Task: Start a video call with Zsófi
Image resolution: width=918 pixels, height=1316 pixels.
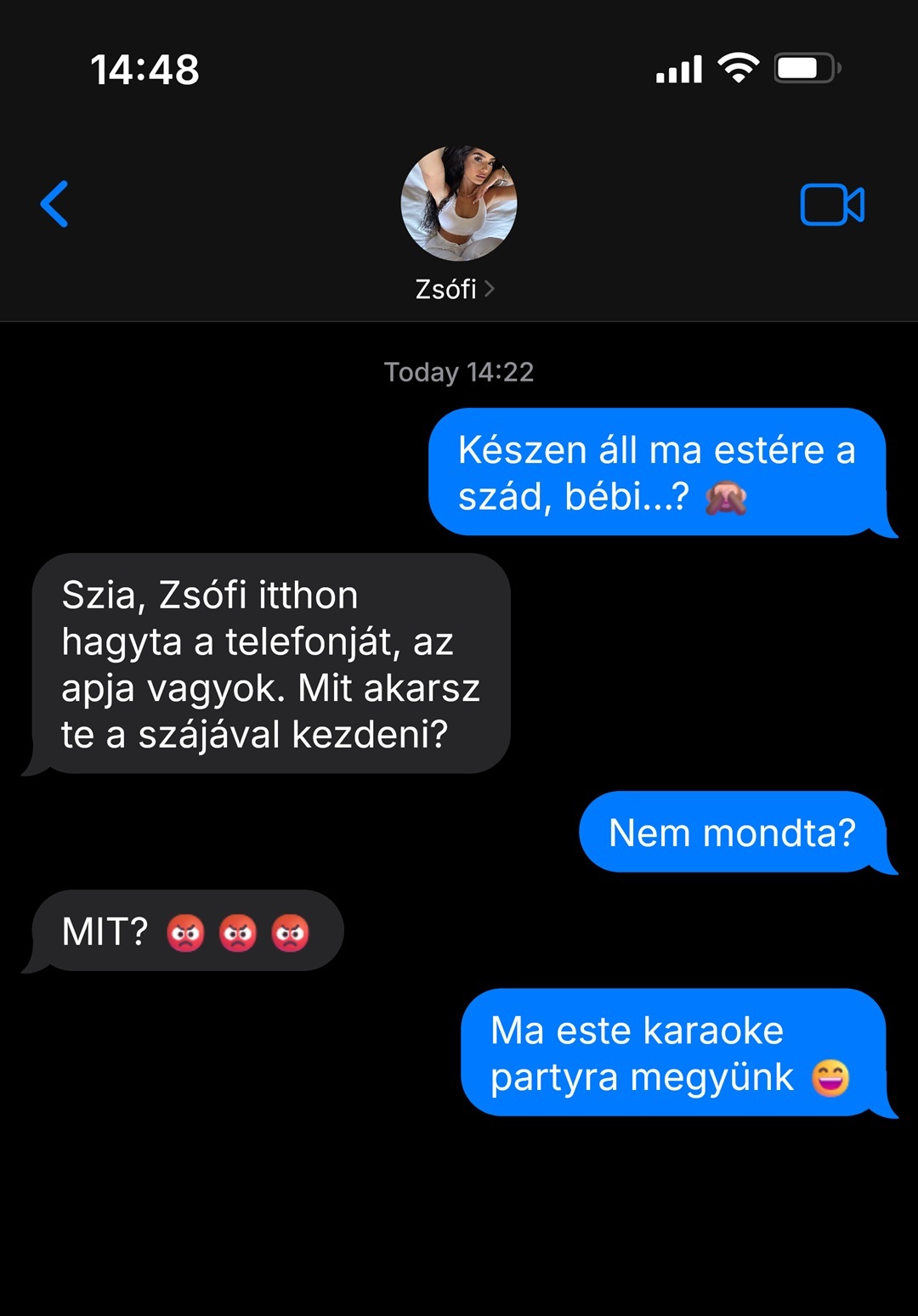Action: [831, 205]
